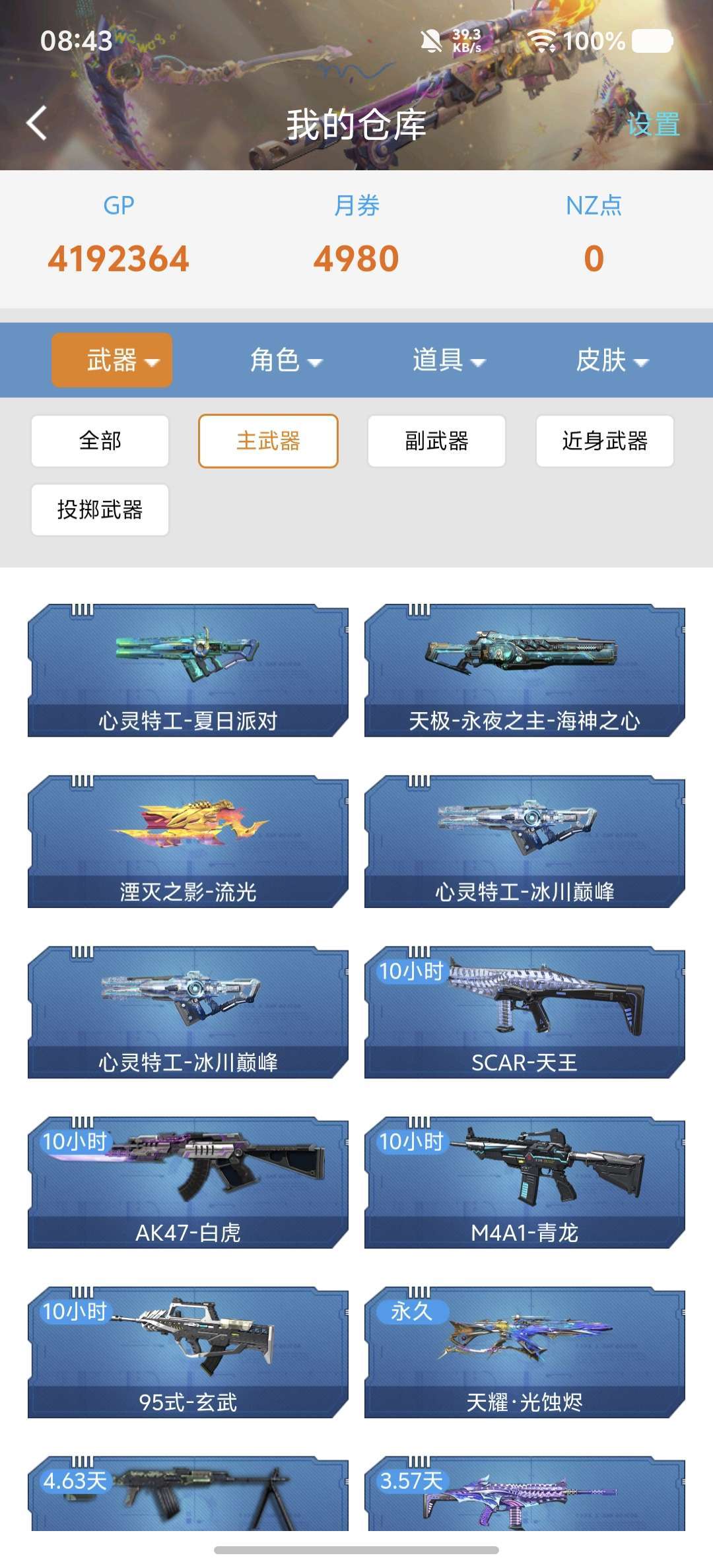
Task: View the 湮灭之影-流光 weapon
Action: point(188,841)
